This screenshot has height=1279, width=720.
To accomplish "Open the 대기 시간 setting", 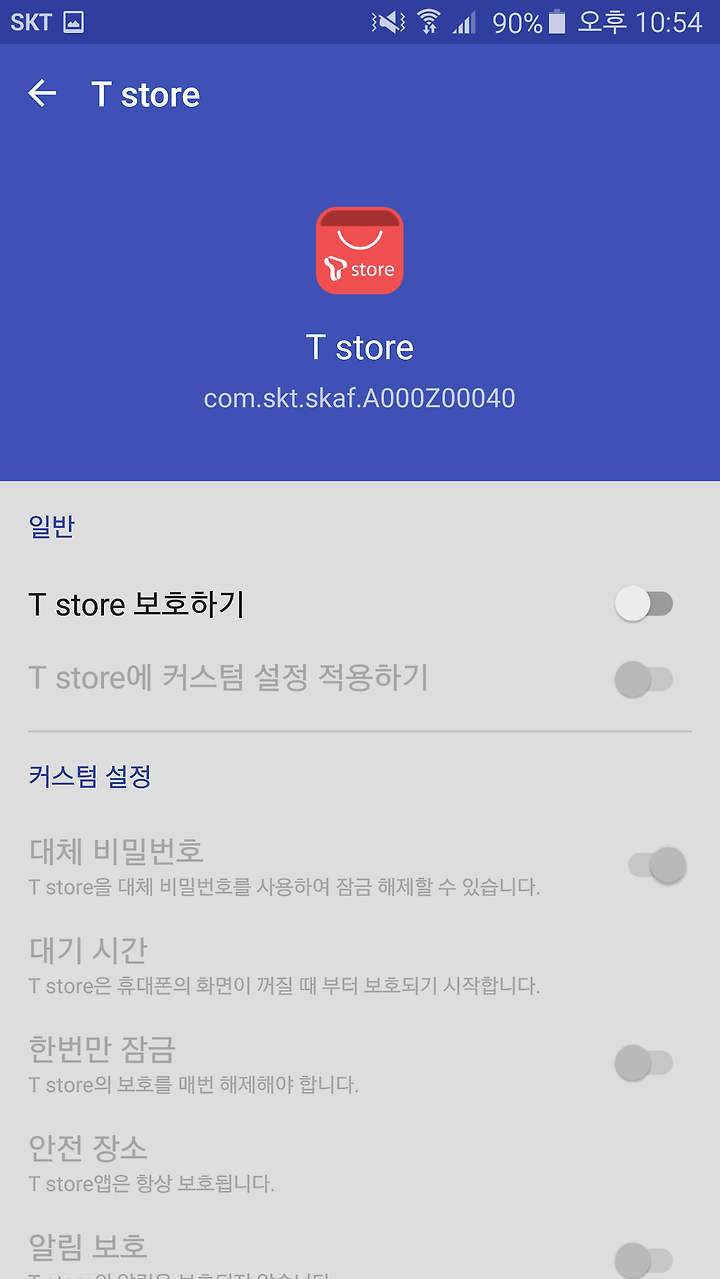I will (x=360, y=965).
